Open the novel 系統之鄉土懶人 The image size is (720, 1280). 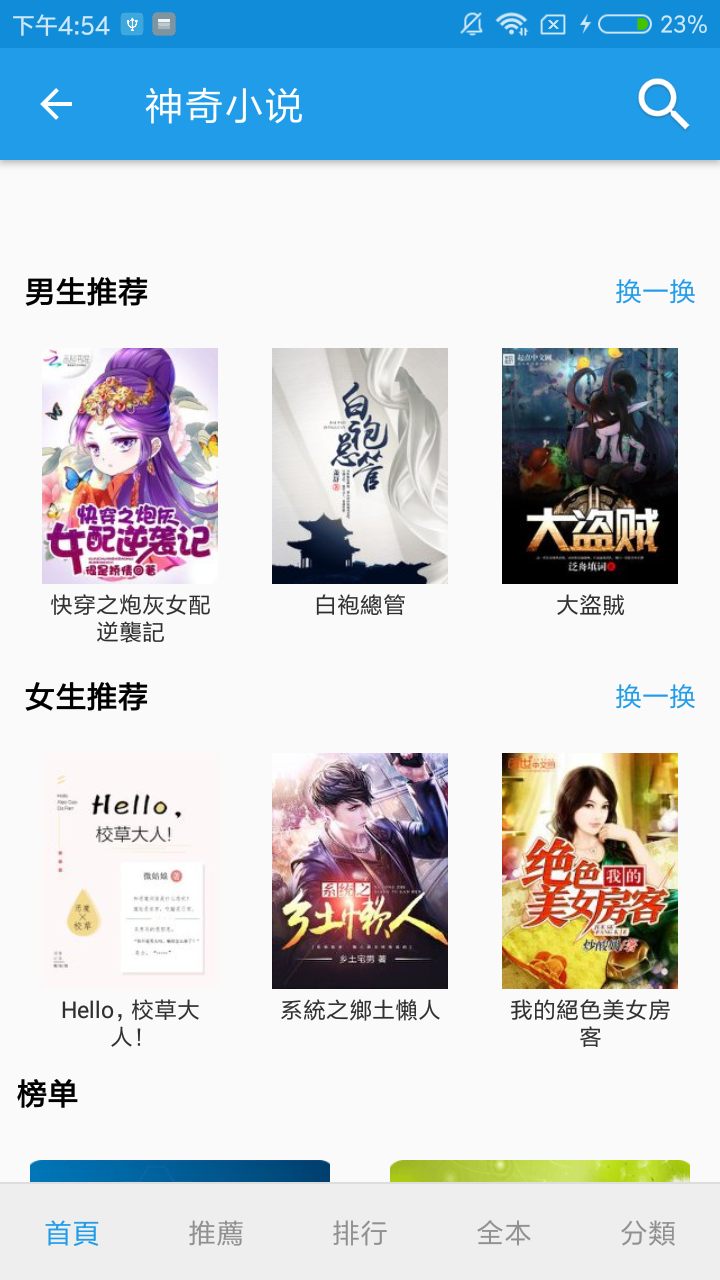[360, 871]
